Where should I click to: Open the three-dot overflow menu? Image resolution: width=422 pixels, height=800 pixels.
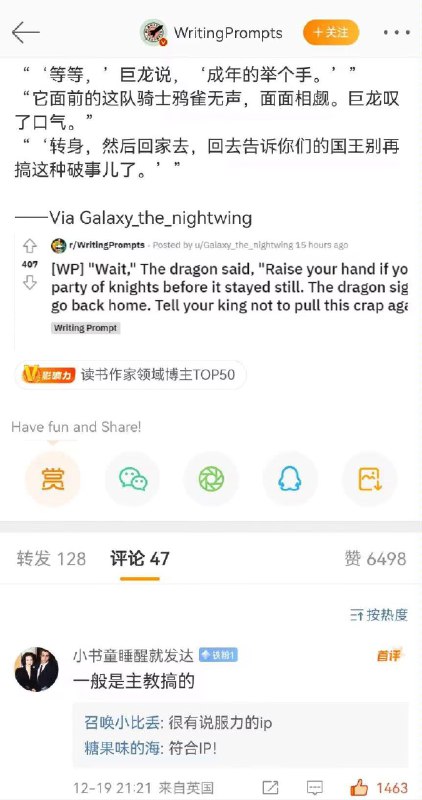point(396,33)
